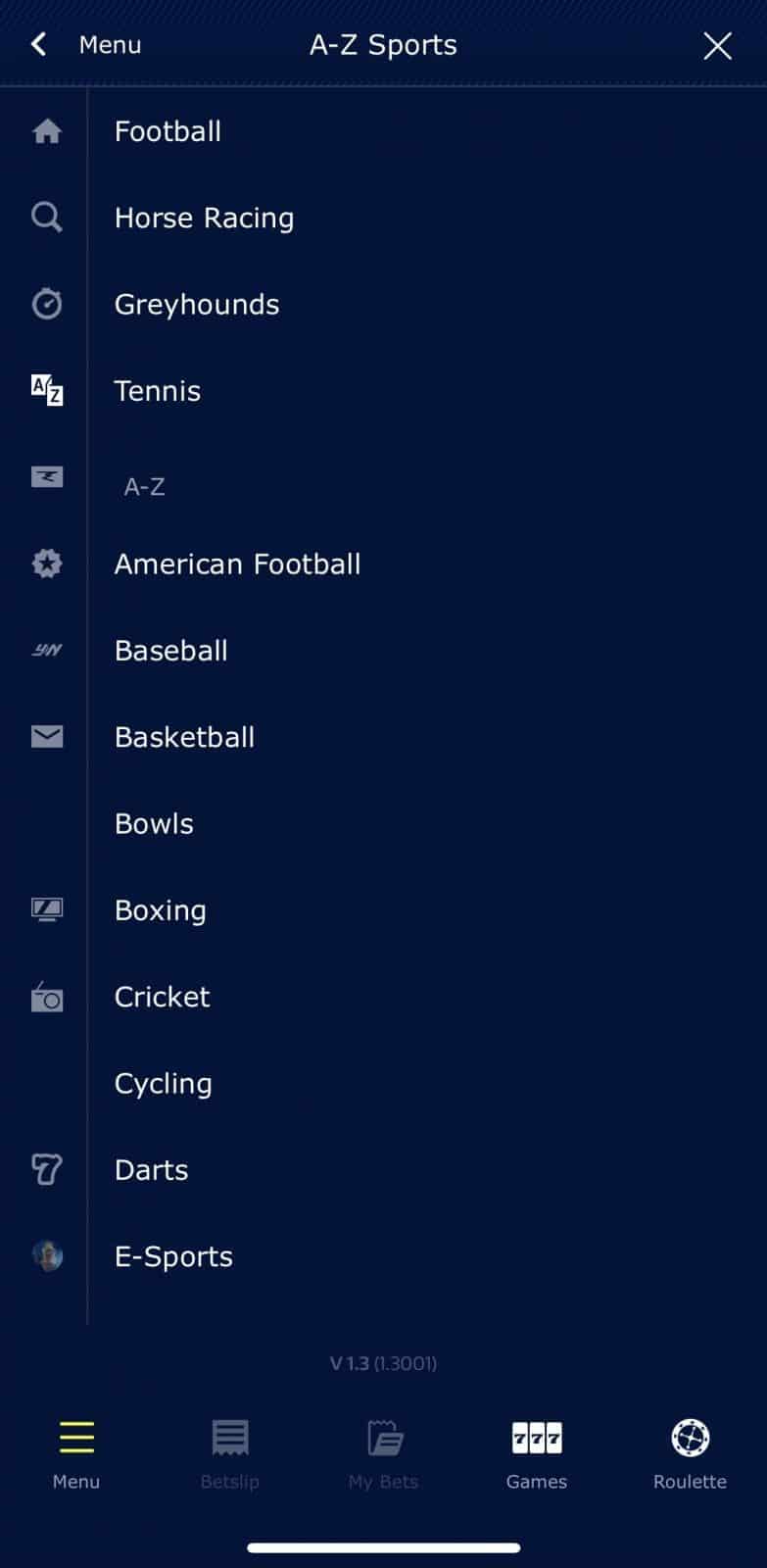The image size is (767, 1568).
Task: Open Boxing
Action: 427,910
